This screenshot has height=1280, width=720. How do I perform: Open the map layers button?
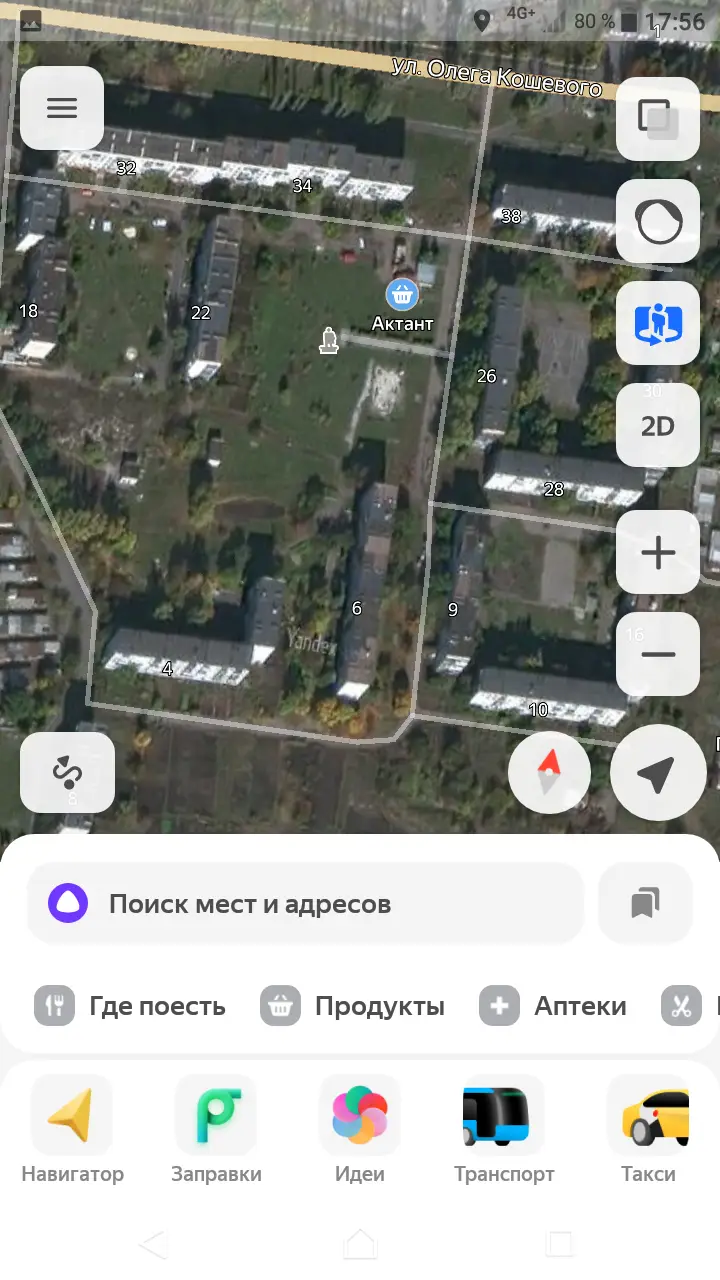[x=657, y=119]
